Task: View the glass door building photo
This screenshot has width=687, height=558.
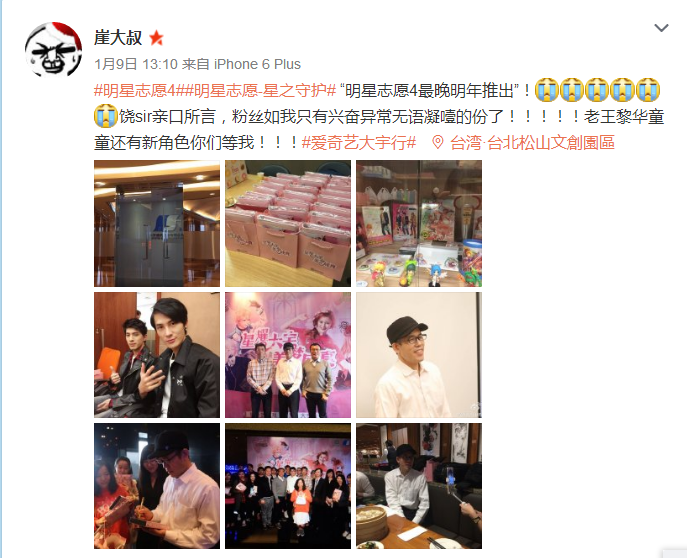Action: [156, 222]
